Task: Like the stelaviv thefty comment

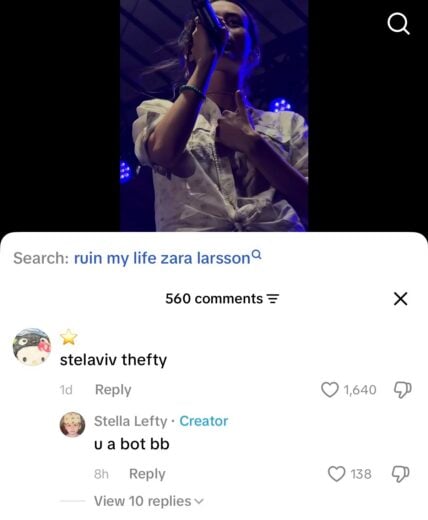Action: pos(329,389)
